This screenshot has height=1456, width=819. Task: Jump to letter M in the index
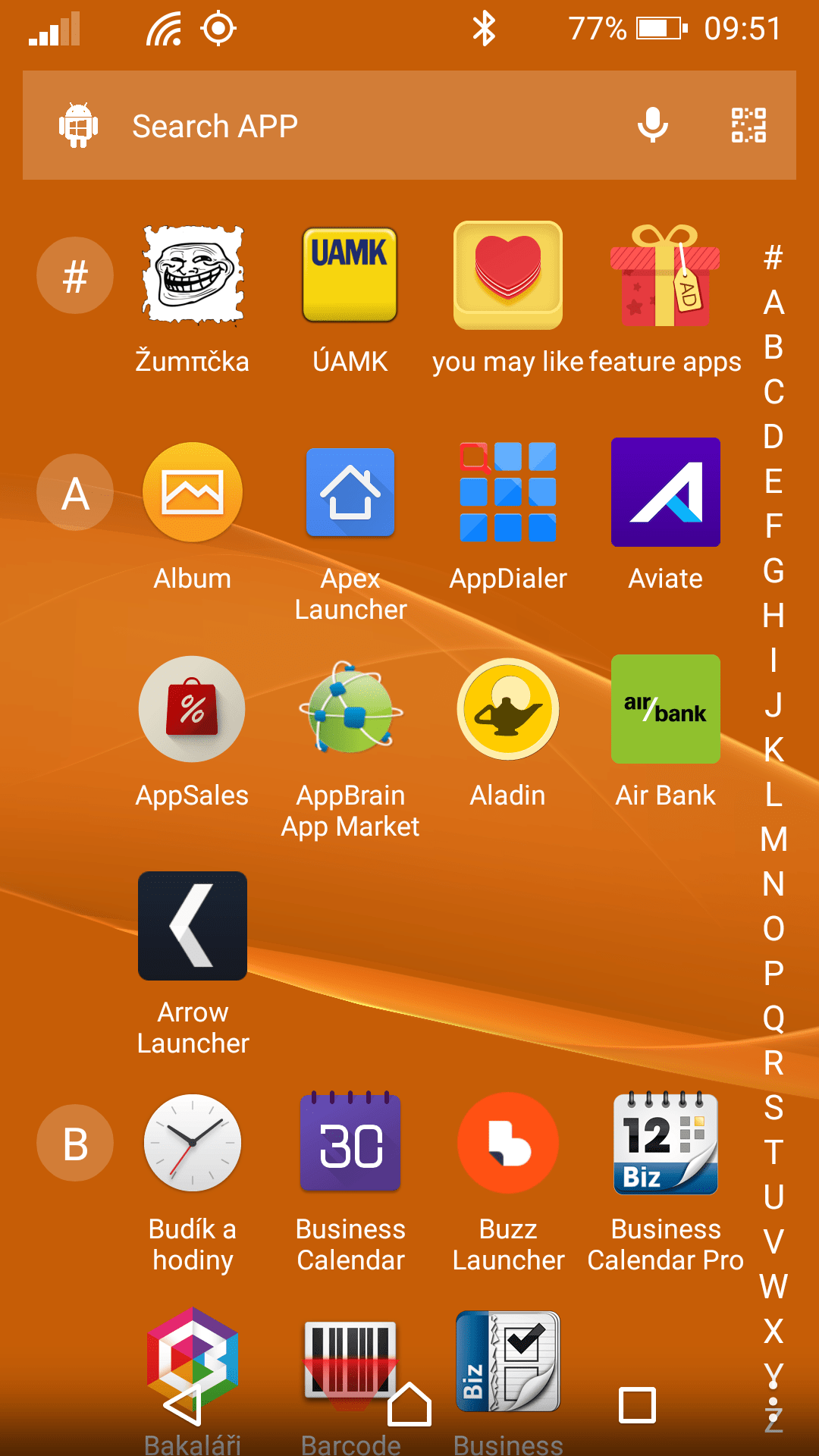tap(773, 839)
